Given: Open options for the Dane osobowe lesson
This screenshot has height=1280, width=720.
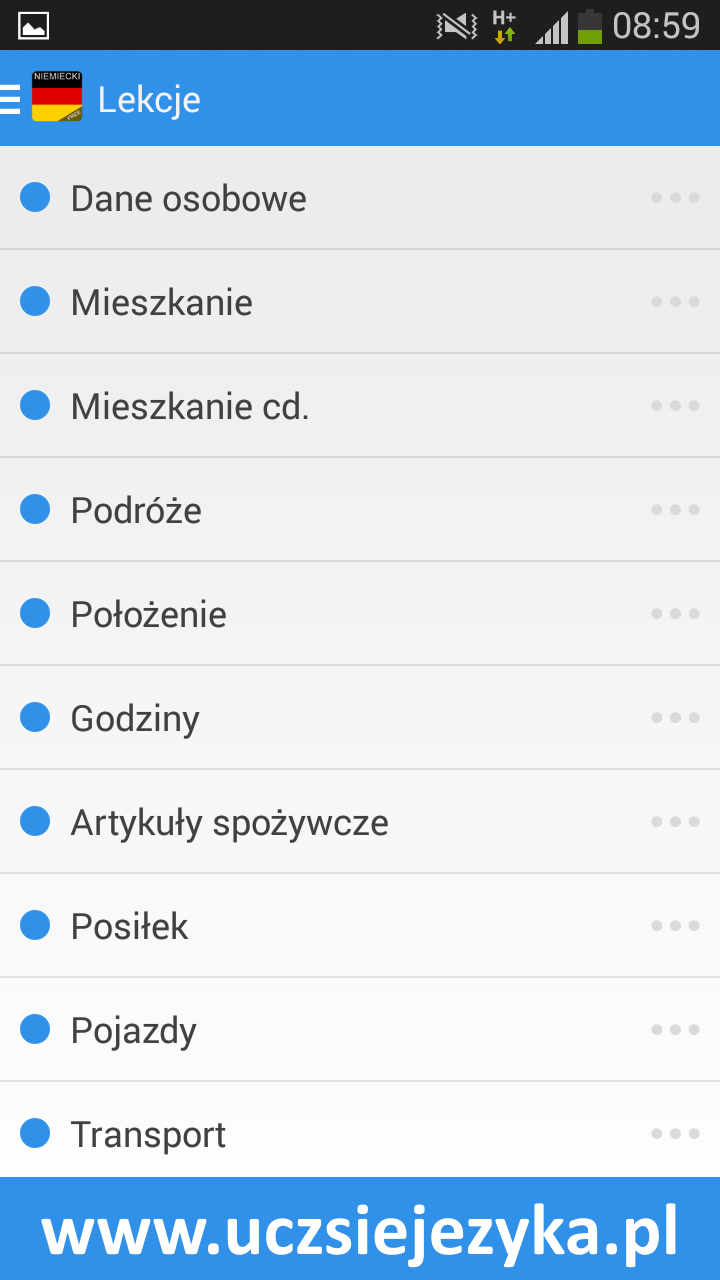Looking at the screenshot, I should coord(675,197).
